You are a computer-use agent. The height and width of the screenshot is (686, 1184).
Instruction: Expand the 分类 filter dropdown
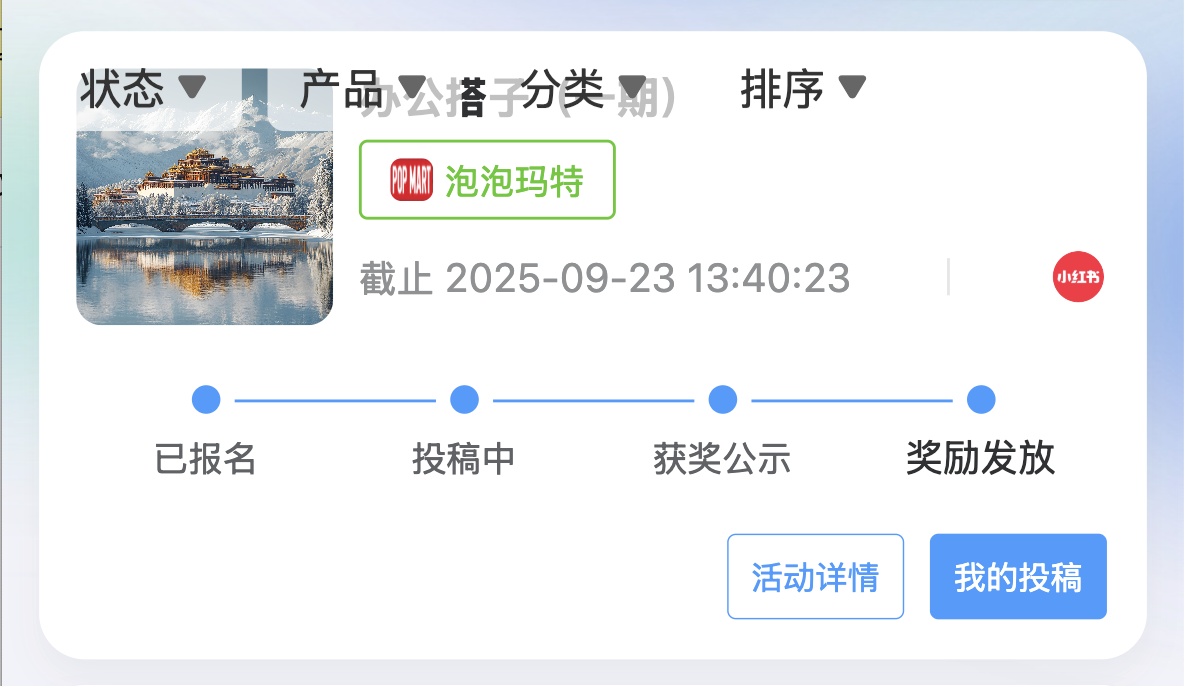click(x=584, y=90)
